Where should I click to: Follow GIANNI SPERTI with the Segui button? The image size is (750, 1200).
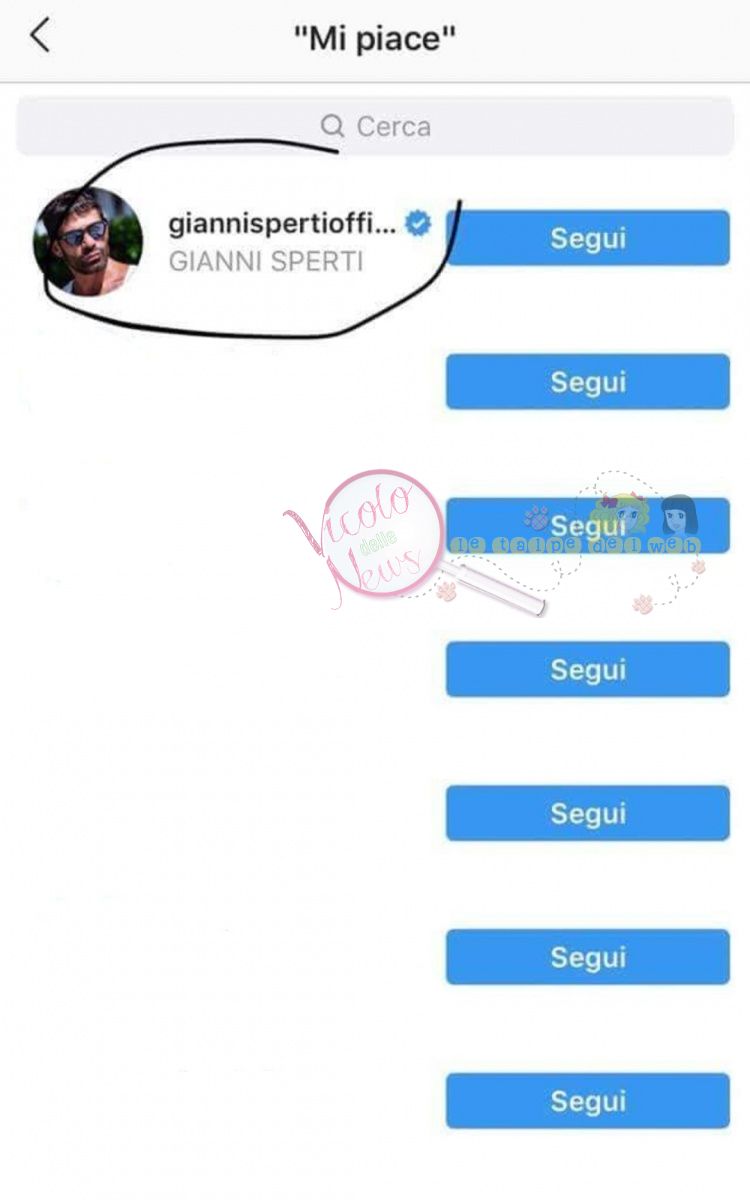point(587,238)
